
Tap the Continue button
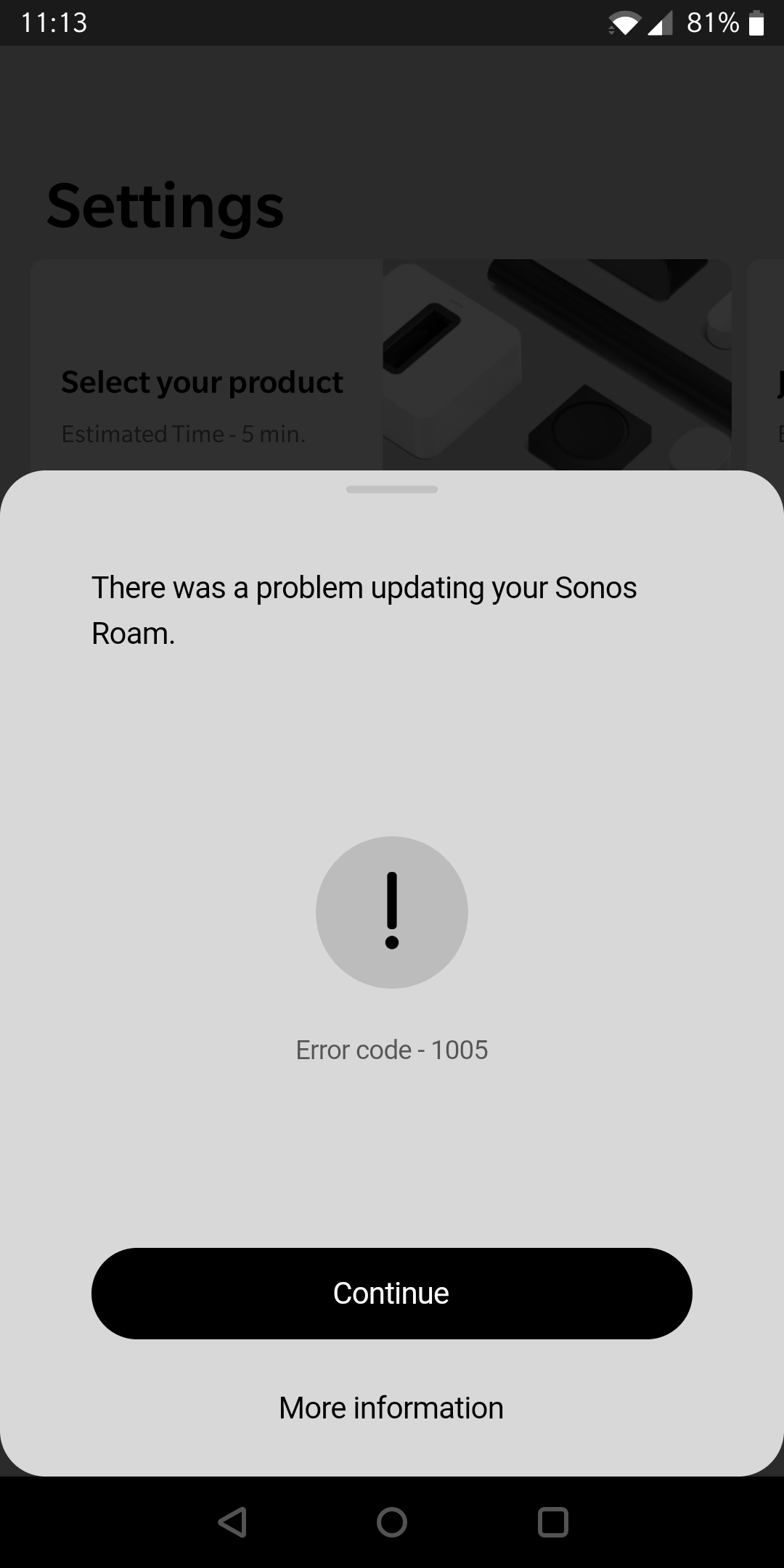[392, 1293]
